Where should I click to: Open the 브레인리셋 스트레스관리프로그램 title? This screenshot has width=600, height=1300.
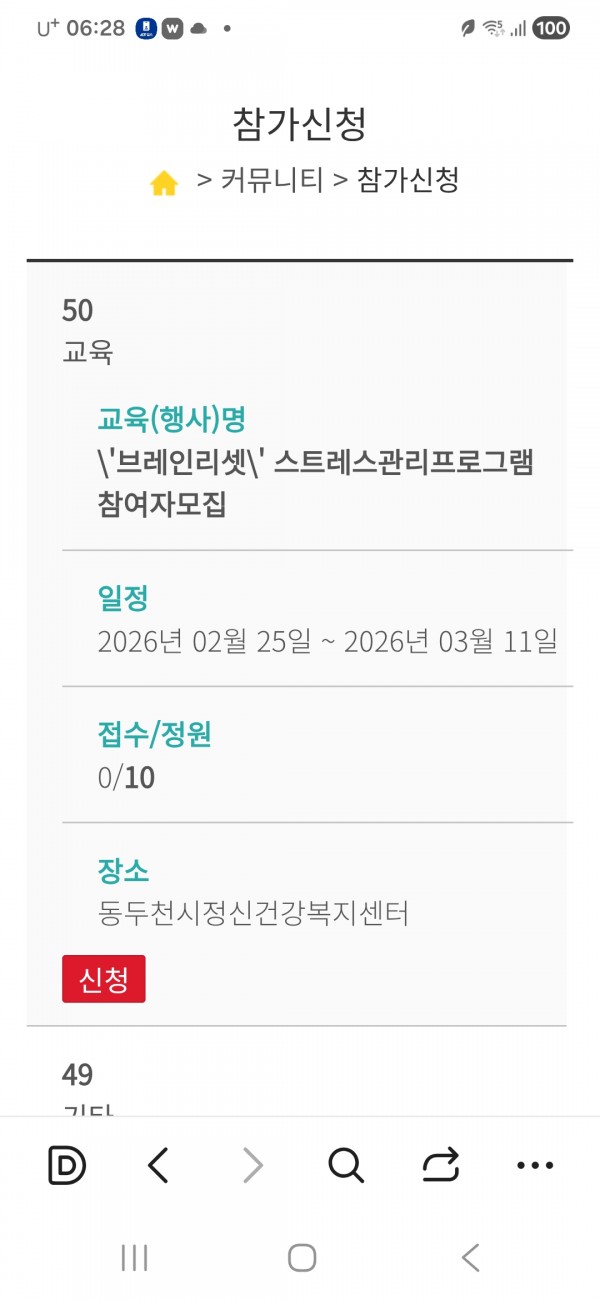coord(315,483)
